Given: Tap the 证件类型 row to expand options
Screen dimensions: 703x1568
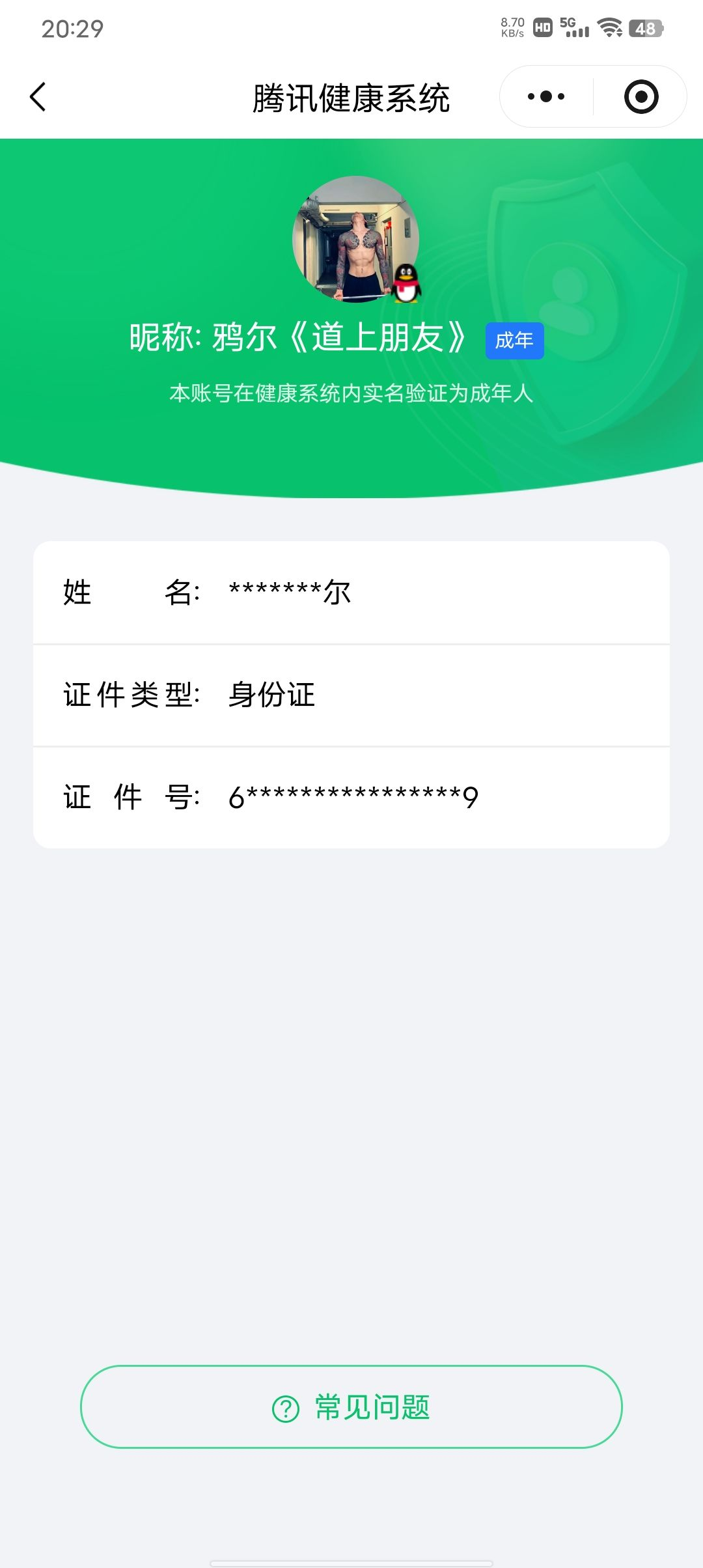Looking at the screenshot, I should pyautogui.click(x=351, y=695).
